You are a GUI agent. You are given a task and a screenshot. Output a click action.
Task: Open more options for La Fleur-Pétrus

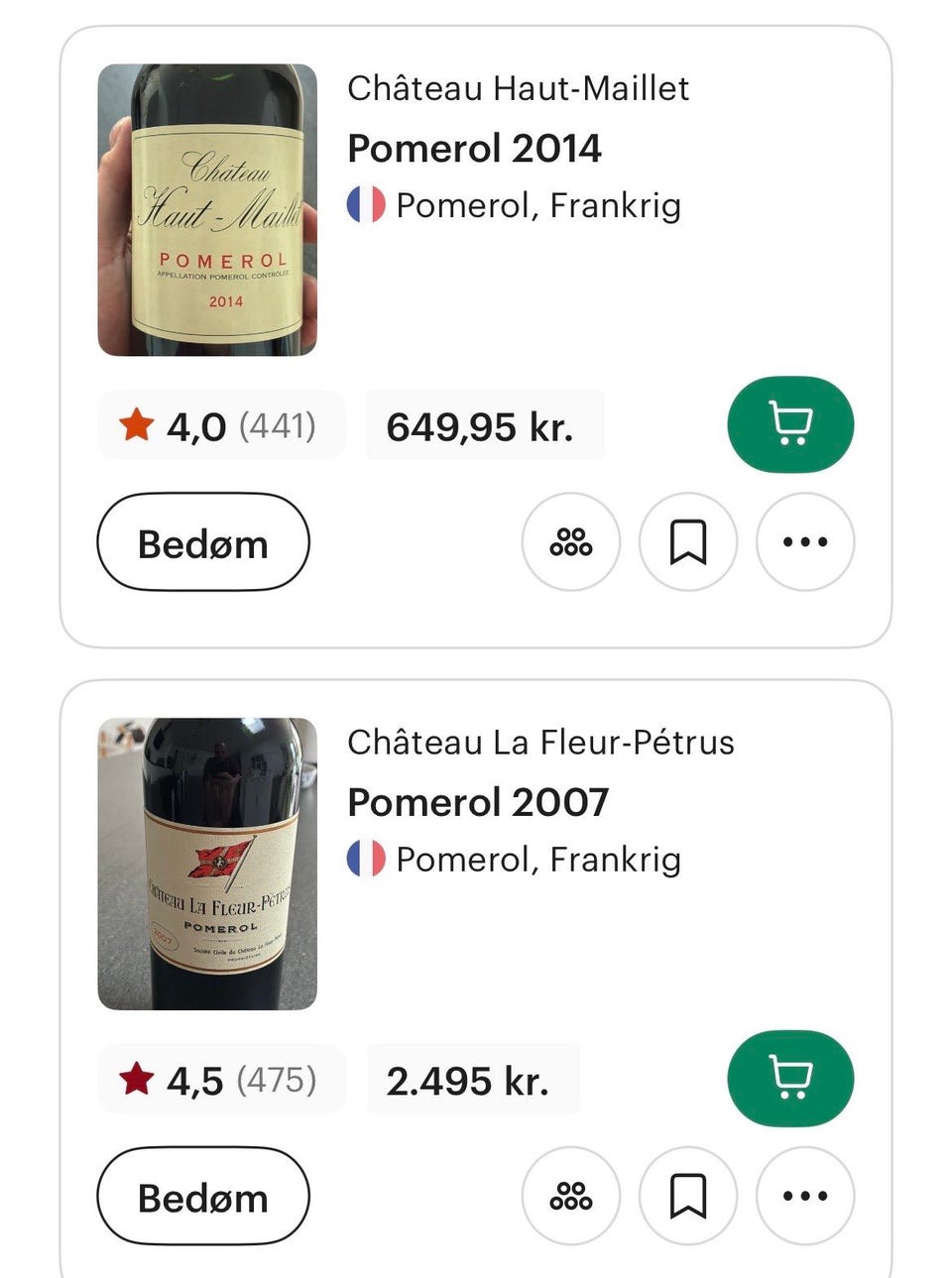(805, 1196)
